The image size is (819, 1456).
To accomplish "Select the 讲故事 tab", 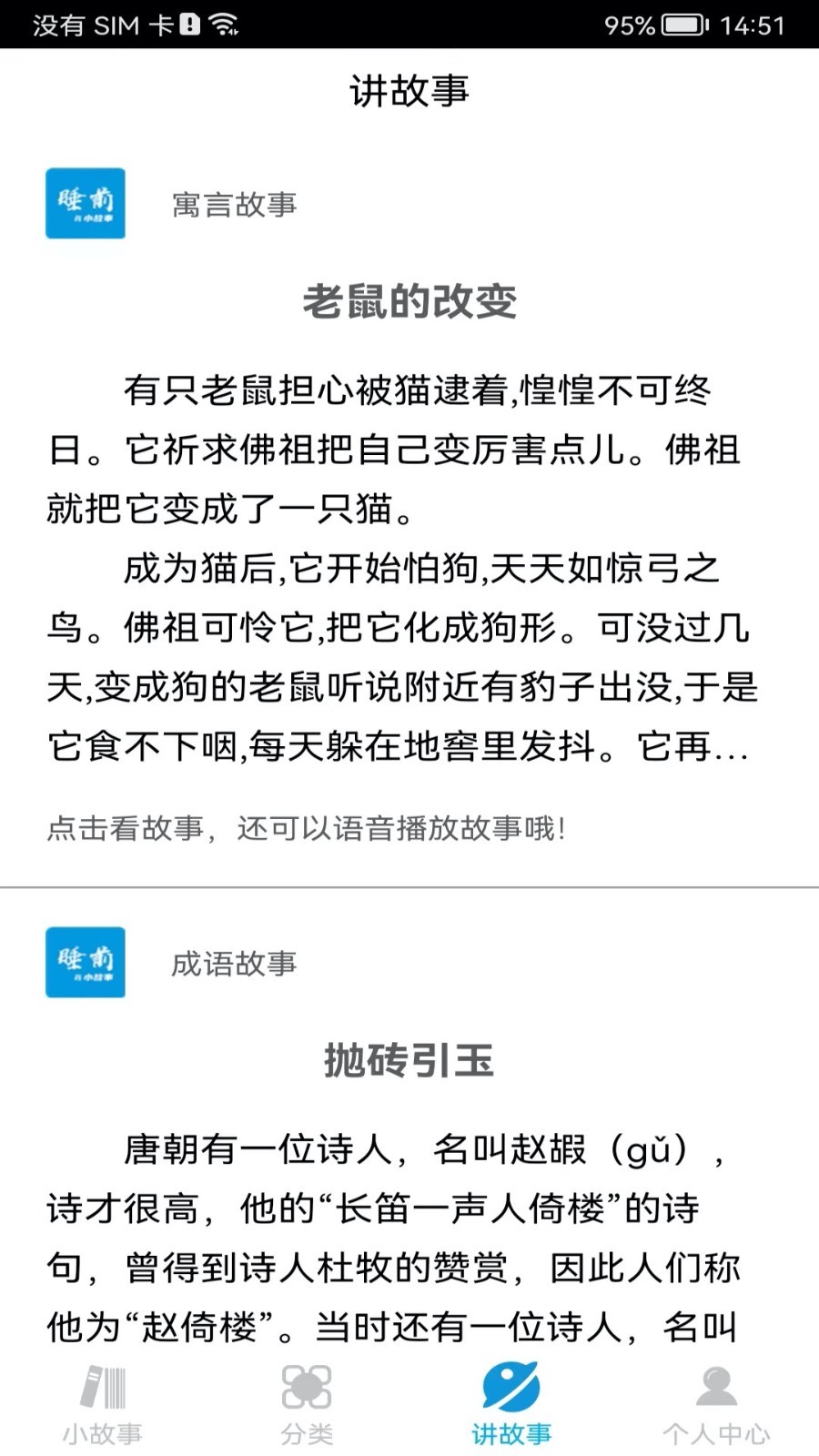I will (x=511, y=1406).
